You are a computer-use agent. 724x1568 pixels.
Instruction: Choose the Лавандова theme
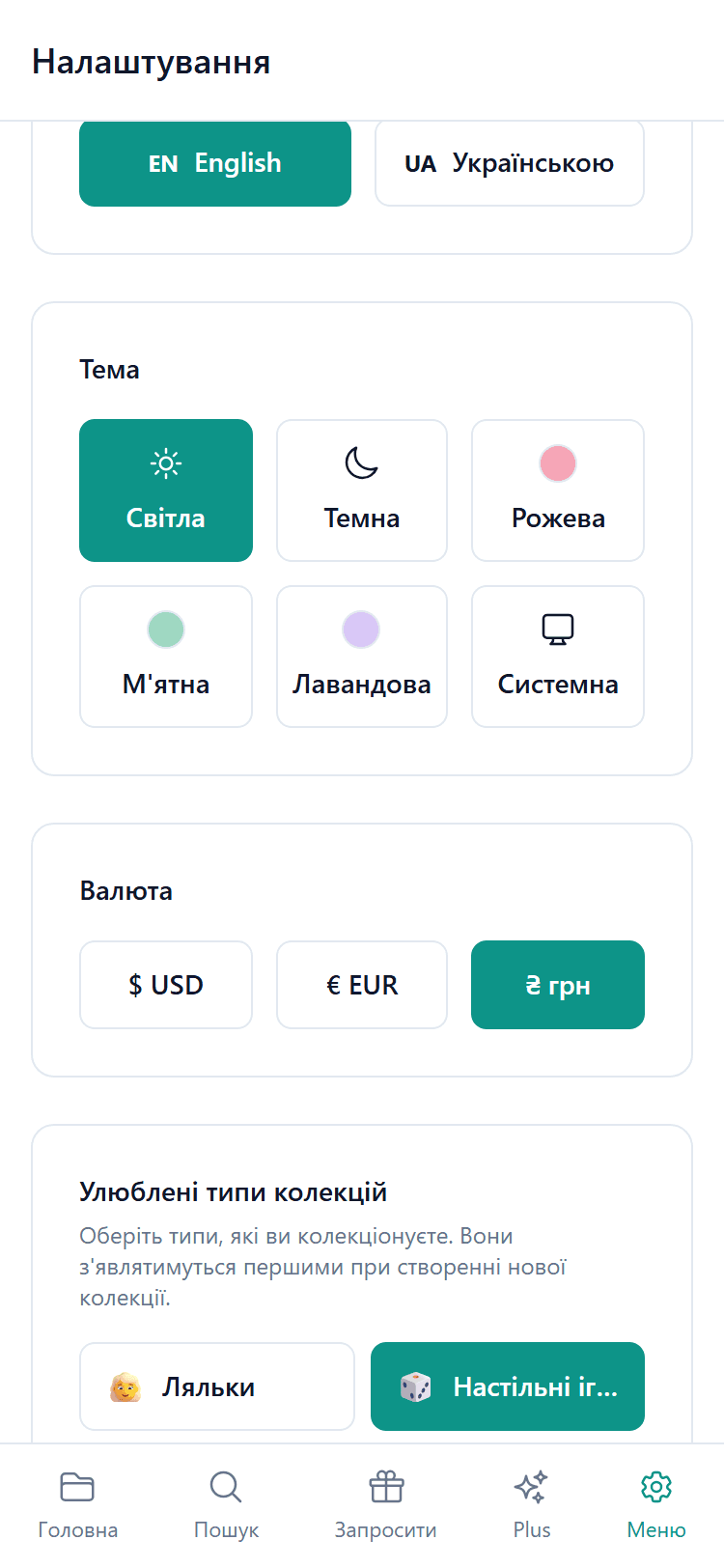(x=361, y=657)
